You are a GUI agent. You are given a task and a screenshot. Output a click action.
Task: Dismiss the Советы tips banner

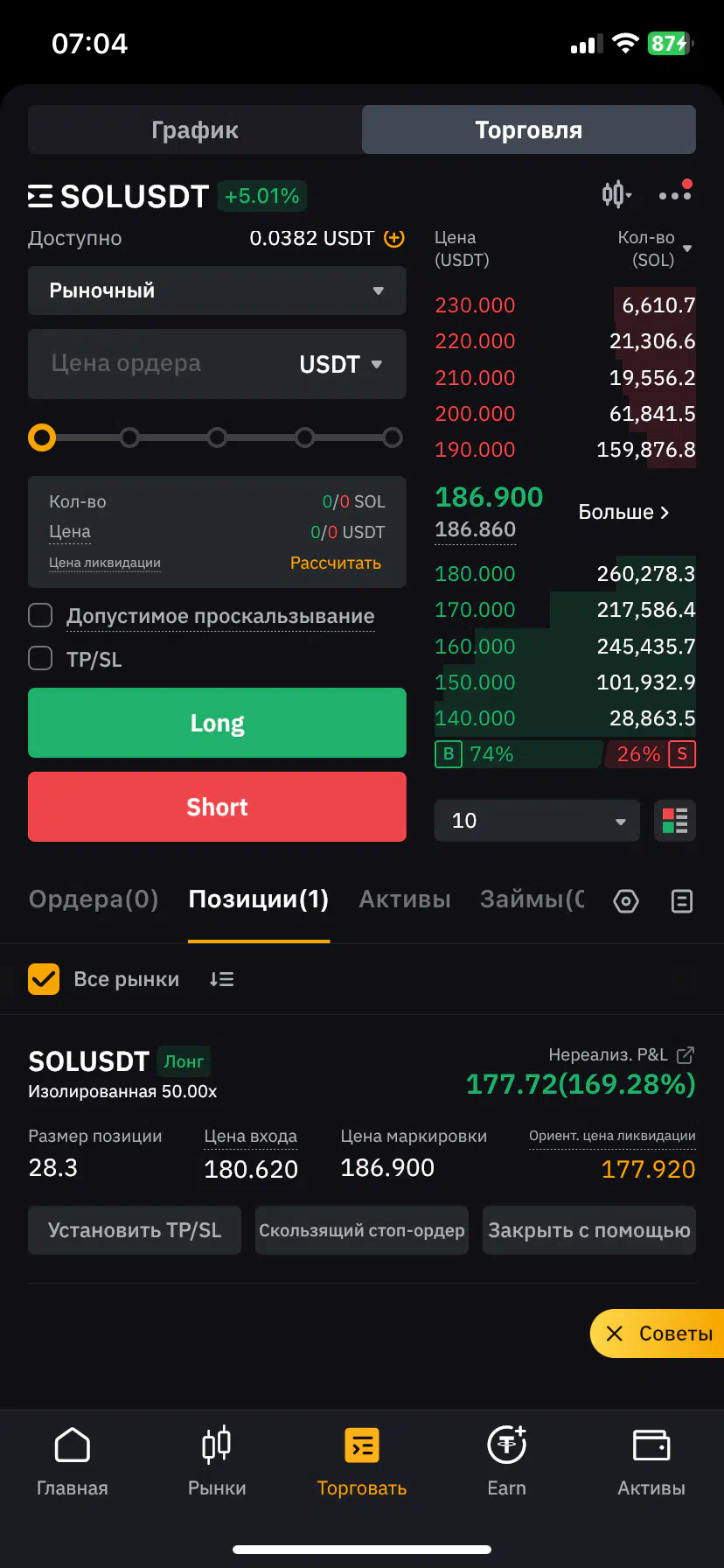click(615, 1333)
